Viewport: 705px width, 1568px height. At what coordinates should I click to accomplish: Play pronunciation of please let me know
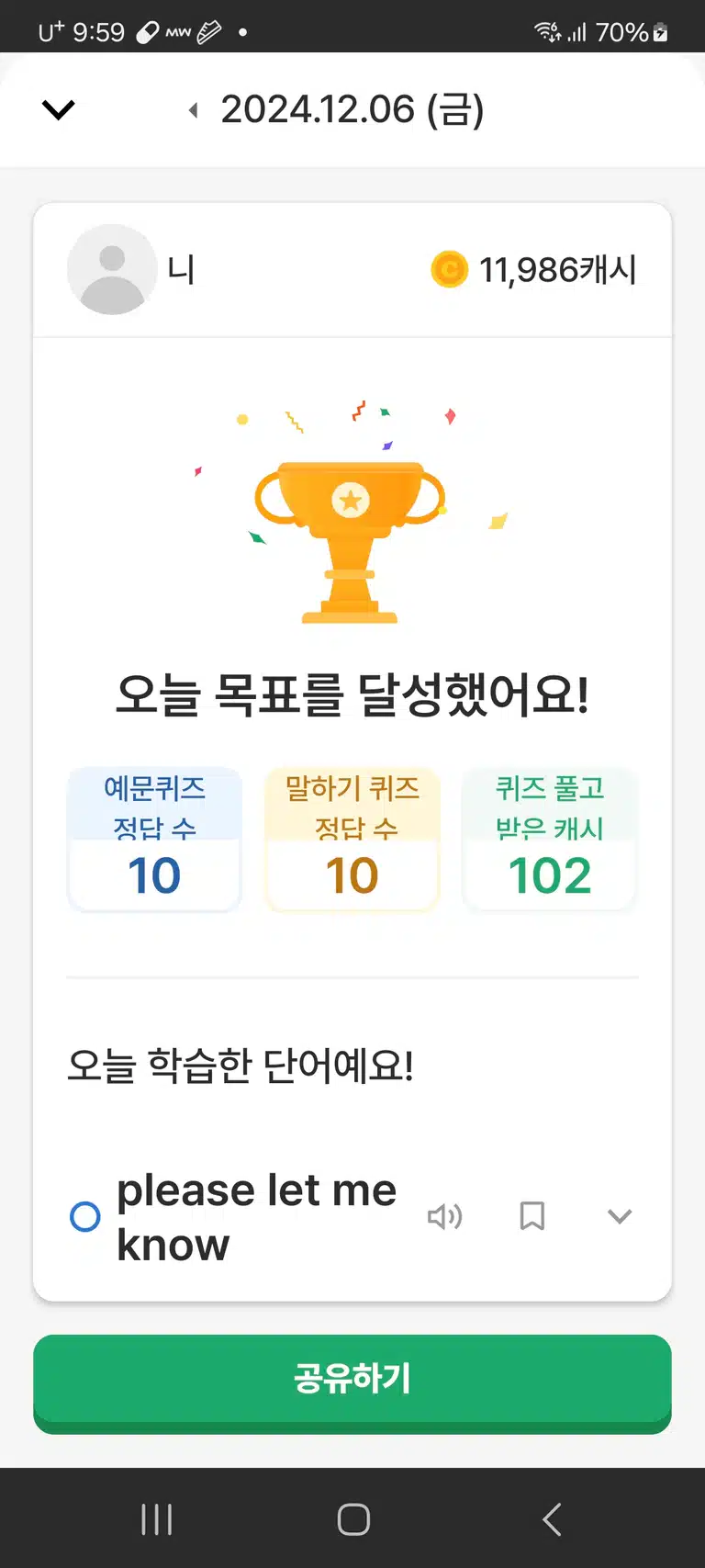(444, 1216)
